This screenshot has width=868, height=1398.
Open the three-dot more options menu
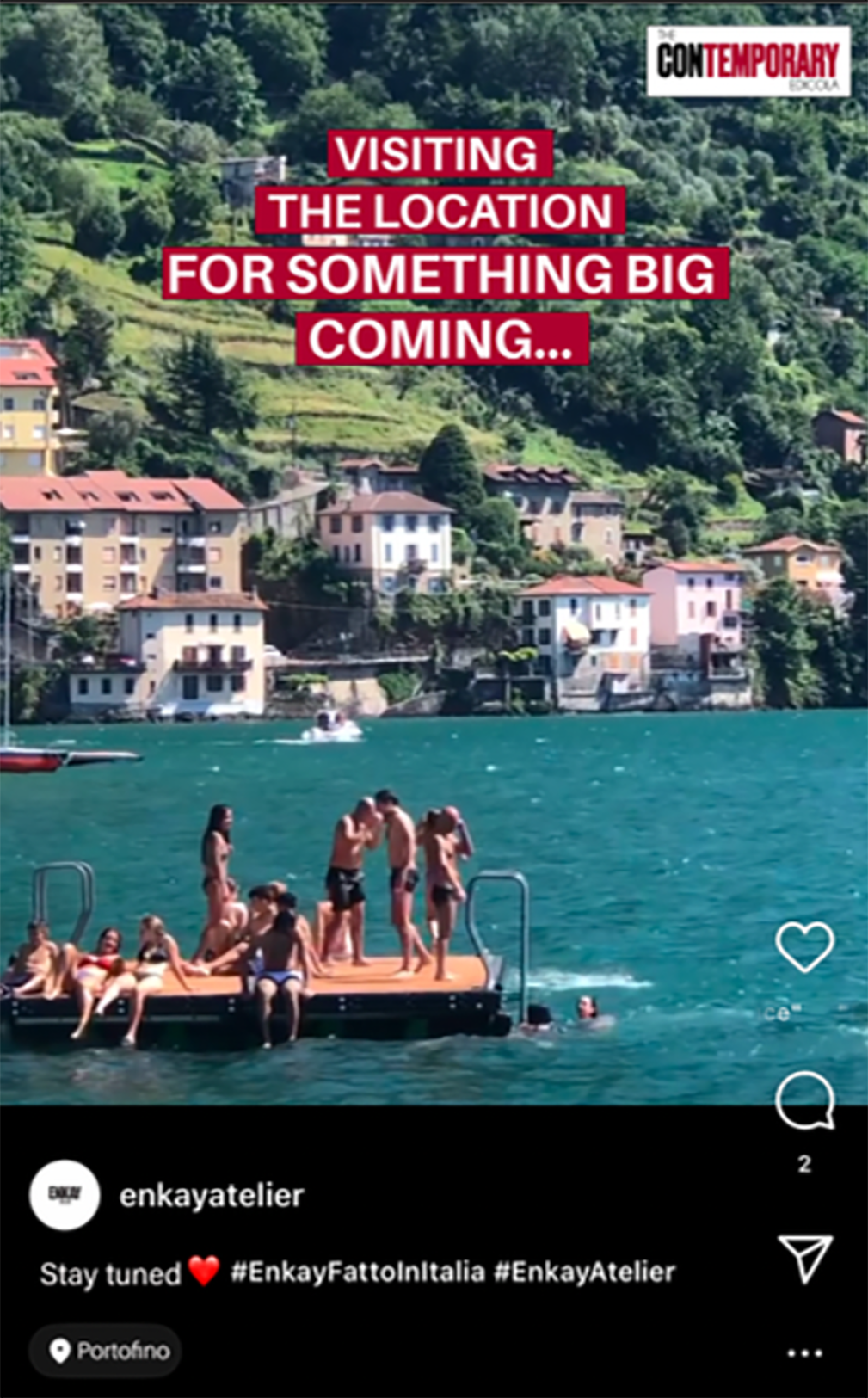click(x=804, y=1353)
